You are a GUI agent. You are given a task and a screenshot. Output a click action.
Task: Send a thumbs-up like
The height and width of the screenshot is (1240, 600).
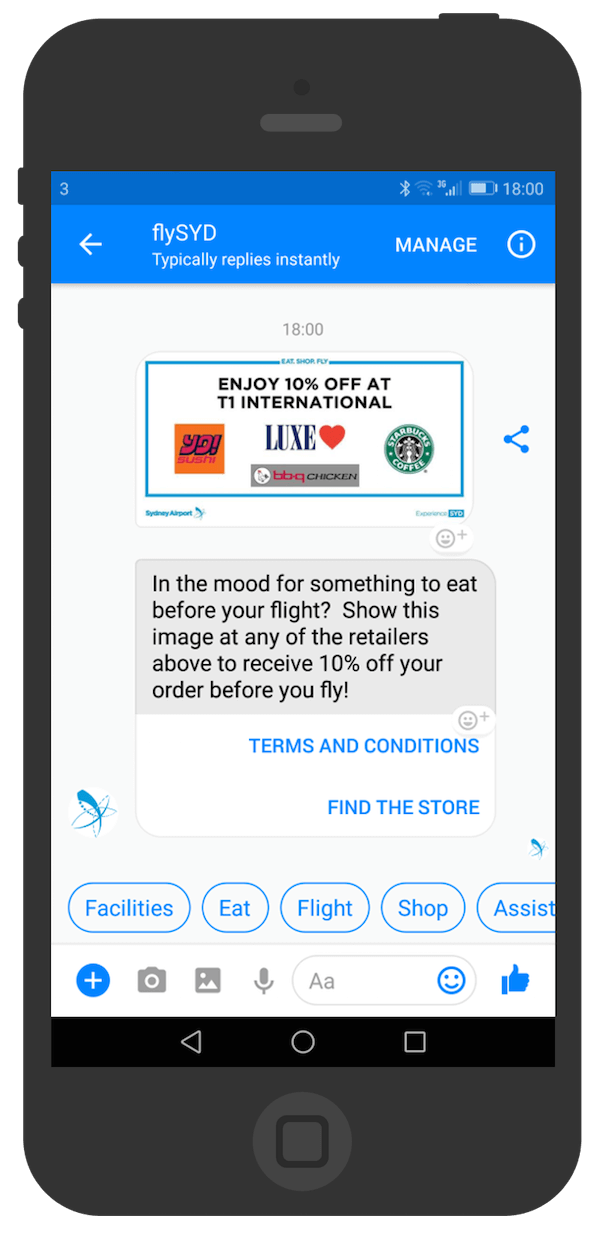click(x=515, y=981)
